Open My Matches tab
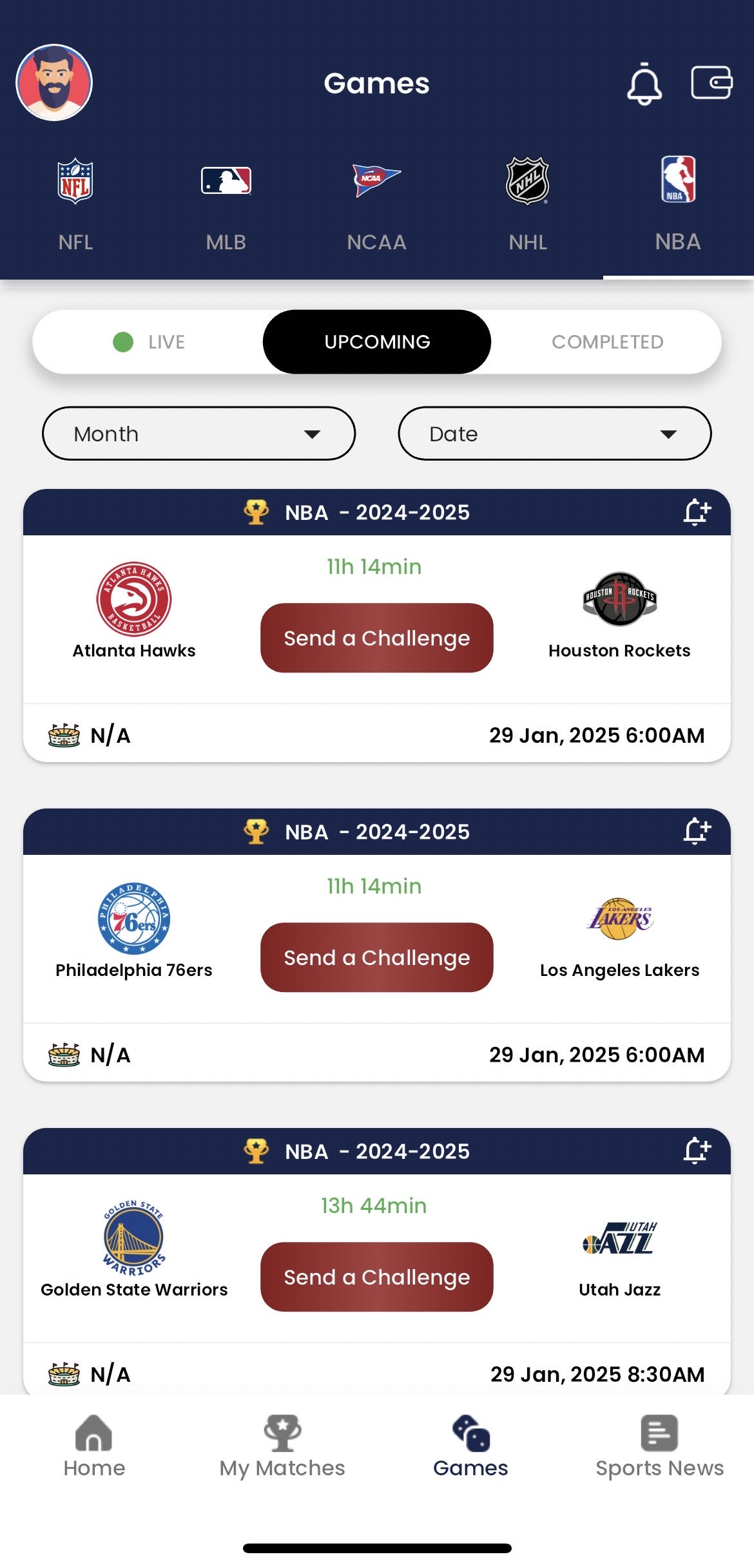 (282, 1447)
